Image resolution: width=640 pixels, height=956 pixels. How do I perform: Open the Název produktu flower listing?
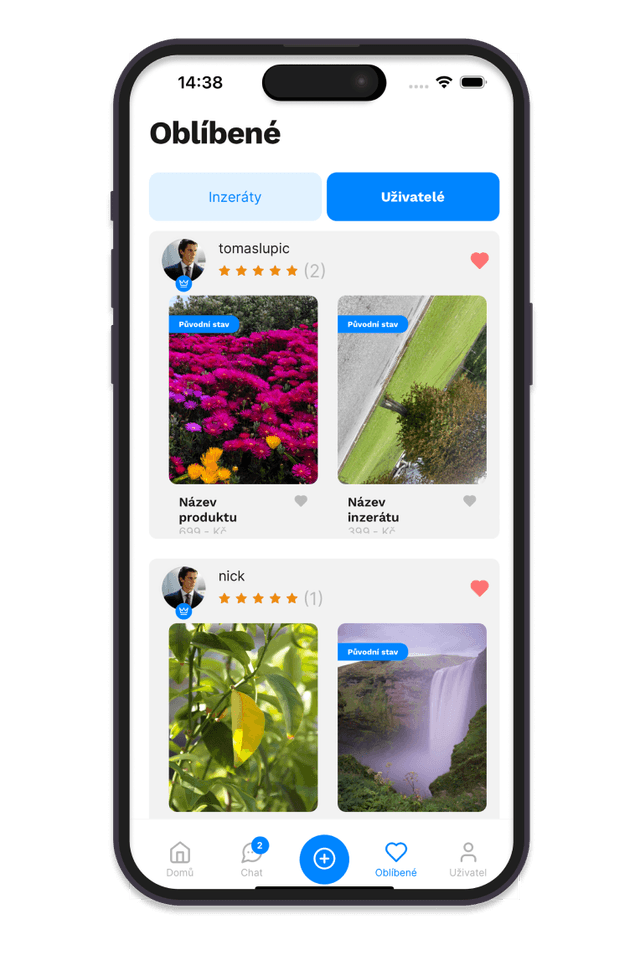tap(243, 390)
